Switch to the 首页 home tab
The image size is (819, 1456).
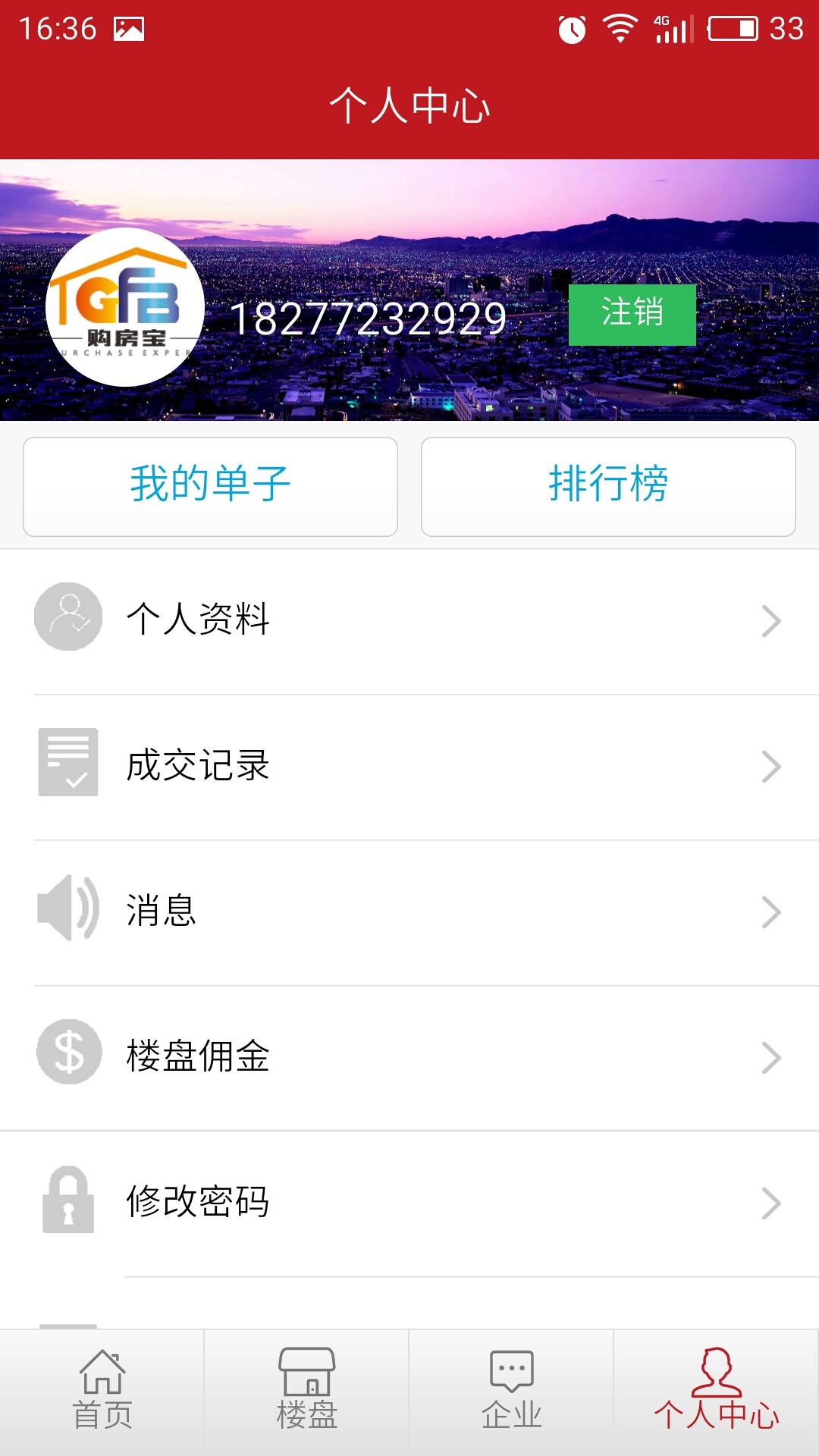[102, 1391]
